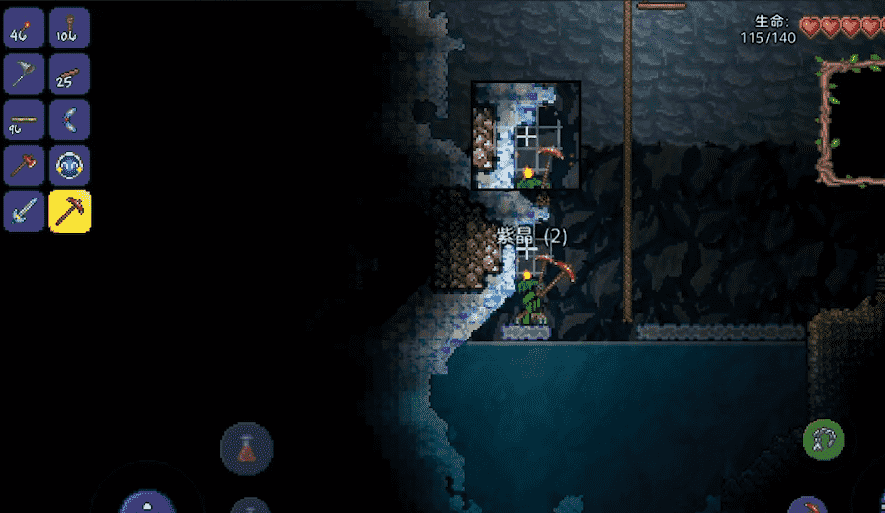The image size is (885, 513).
Task: Select the rope item stack of 106
Action: point(69,28)
